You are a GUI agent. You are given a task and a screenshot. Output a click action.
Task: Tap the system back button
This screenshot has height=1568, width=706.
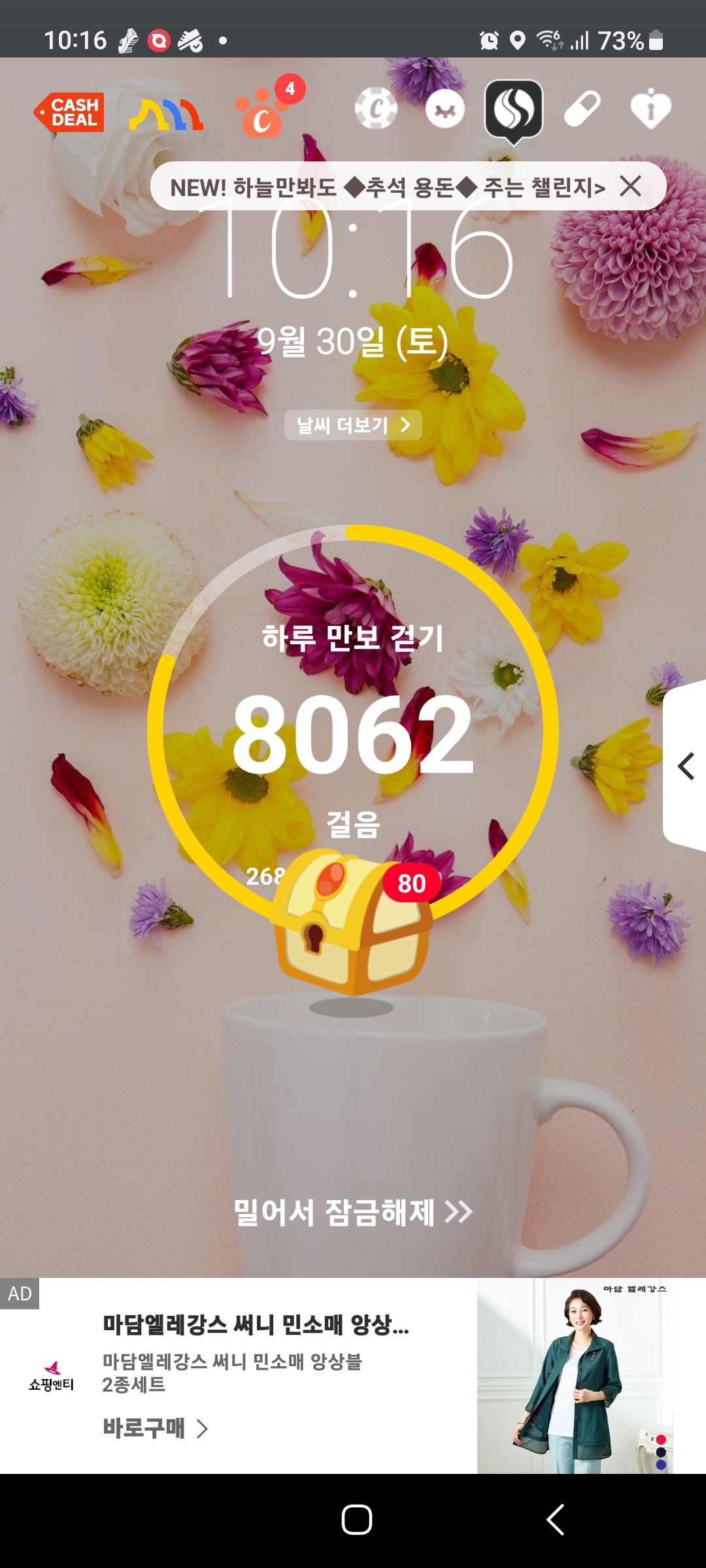coord(555,1520)
